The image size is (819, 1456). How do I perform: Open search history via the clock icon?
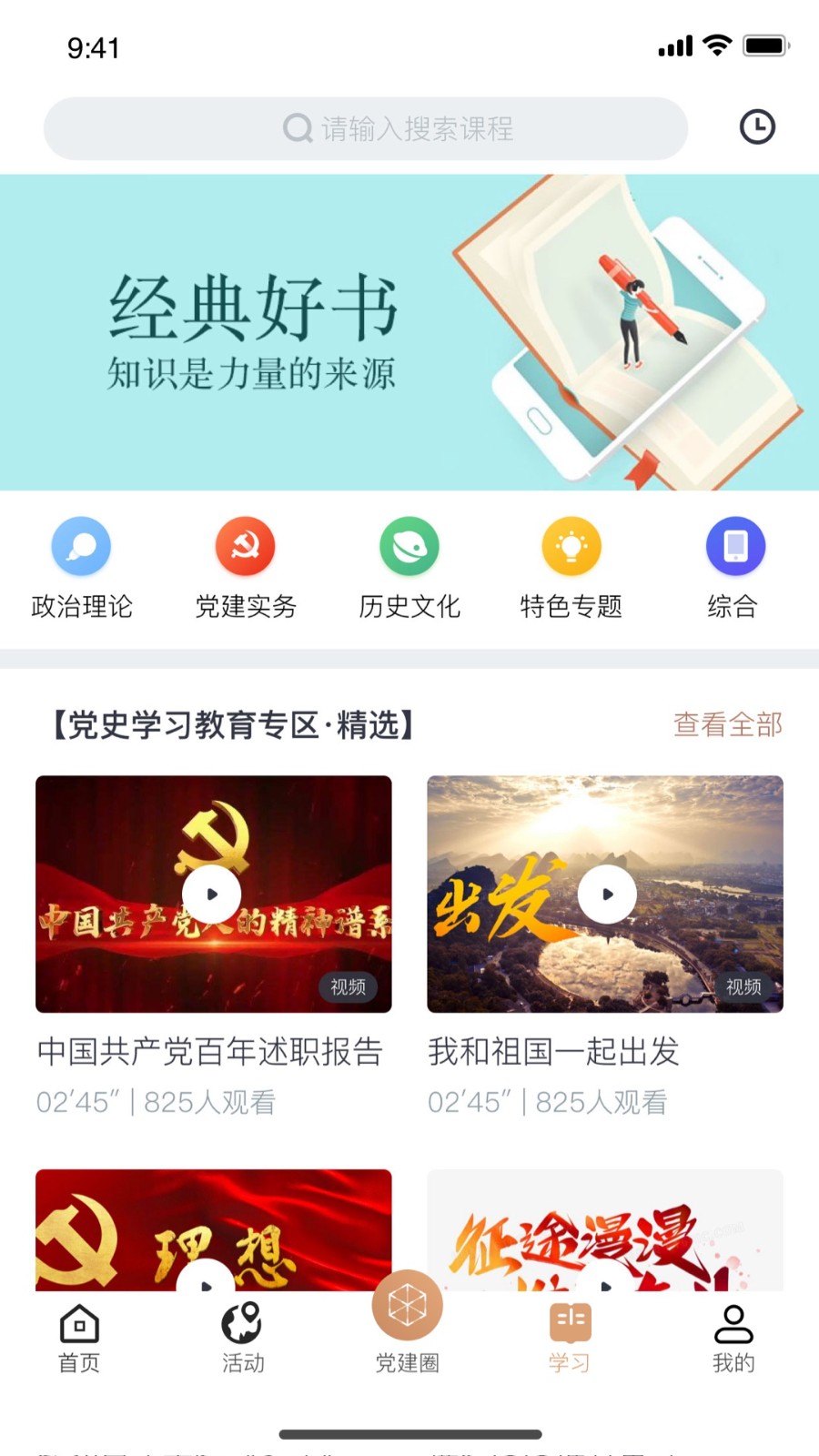(x=756, y=127)
